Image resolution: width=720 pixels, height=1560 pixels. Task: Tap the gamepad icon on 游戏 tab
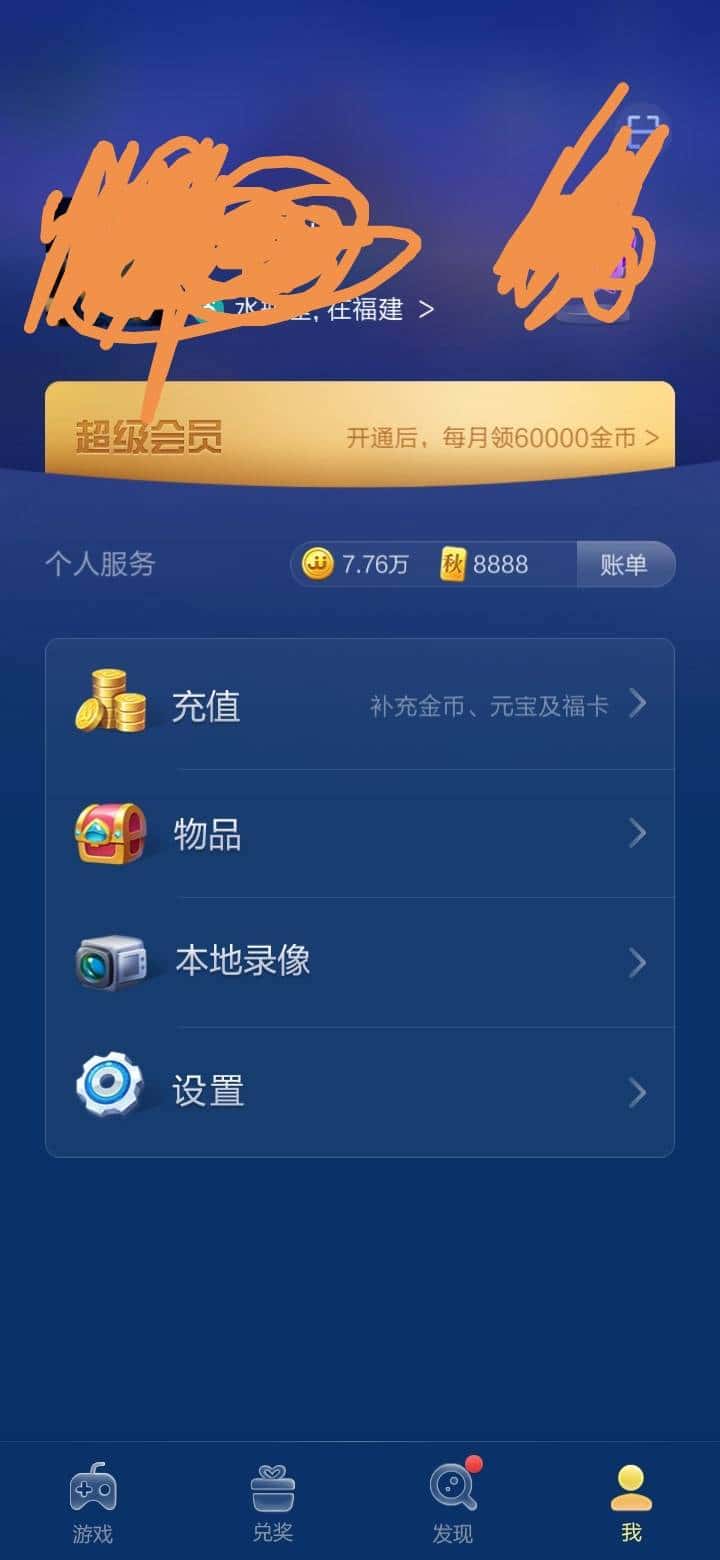tap(92, 1487)
